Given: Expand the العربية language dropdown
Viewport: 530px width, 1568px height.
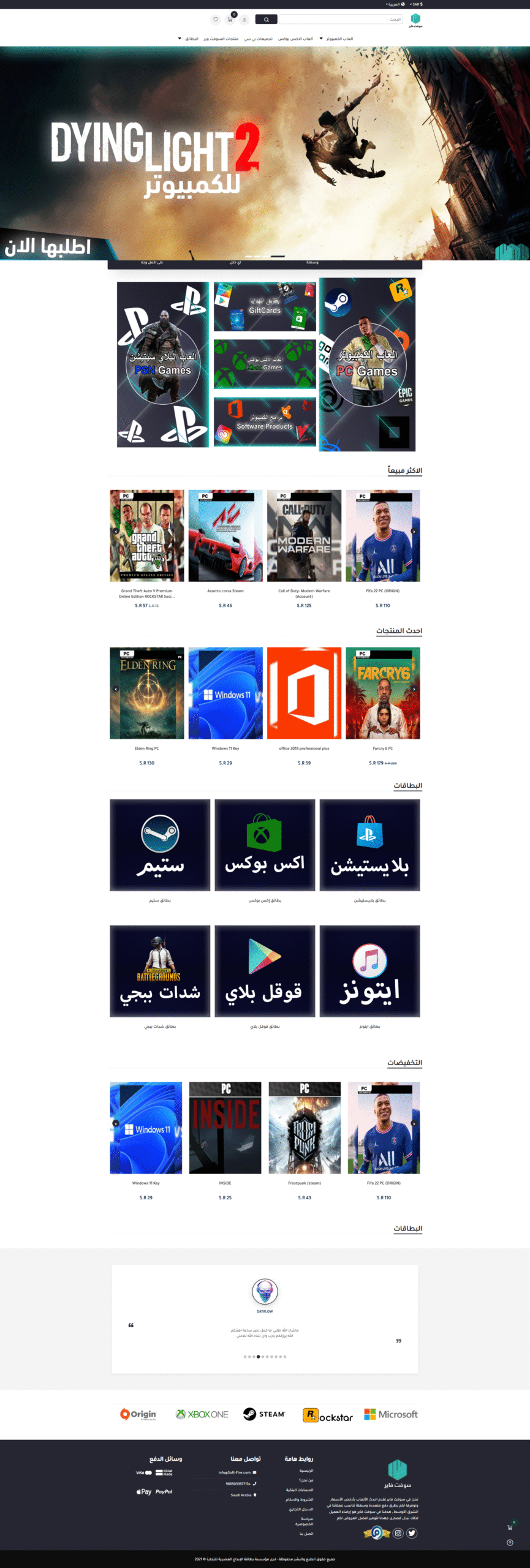Looking at the screenshot, I should click(x=393, y=4).
